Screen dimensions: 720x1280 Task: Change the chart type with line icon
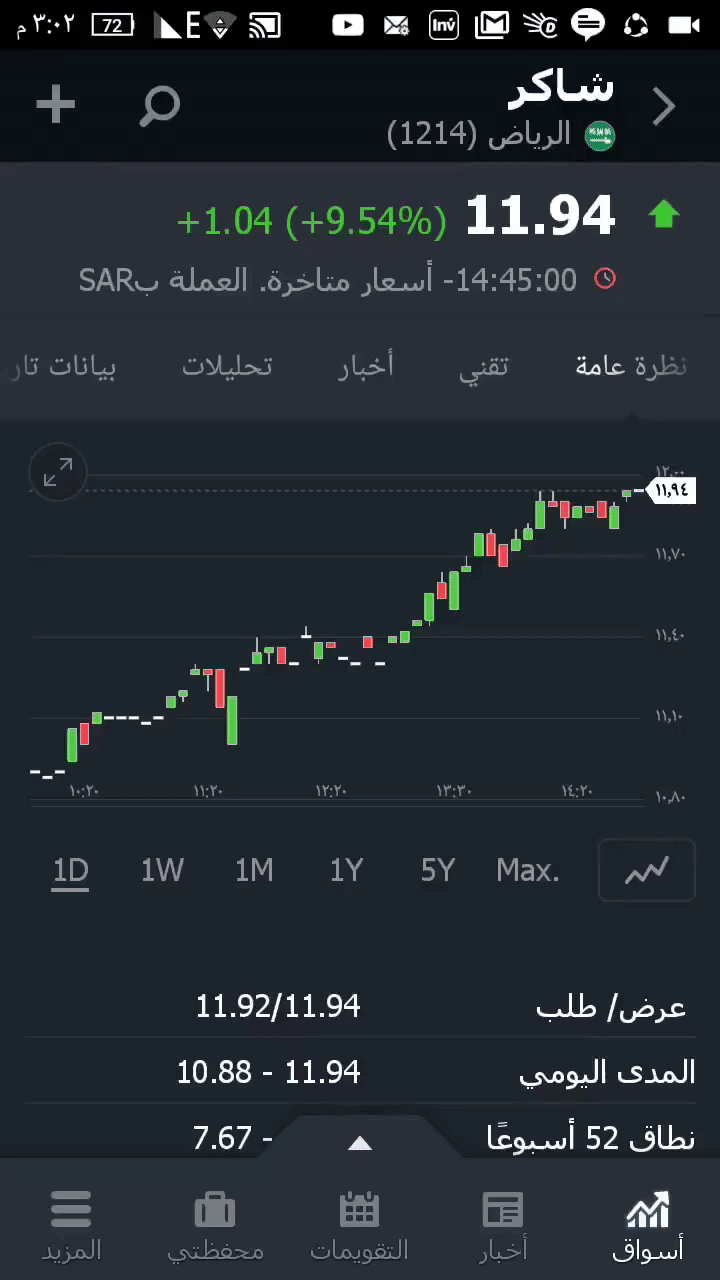646,871
